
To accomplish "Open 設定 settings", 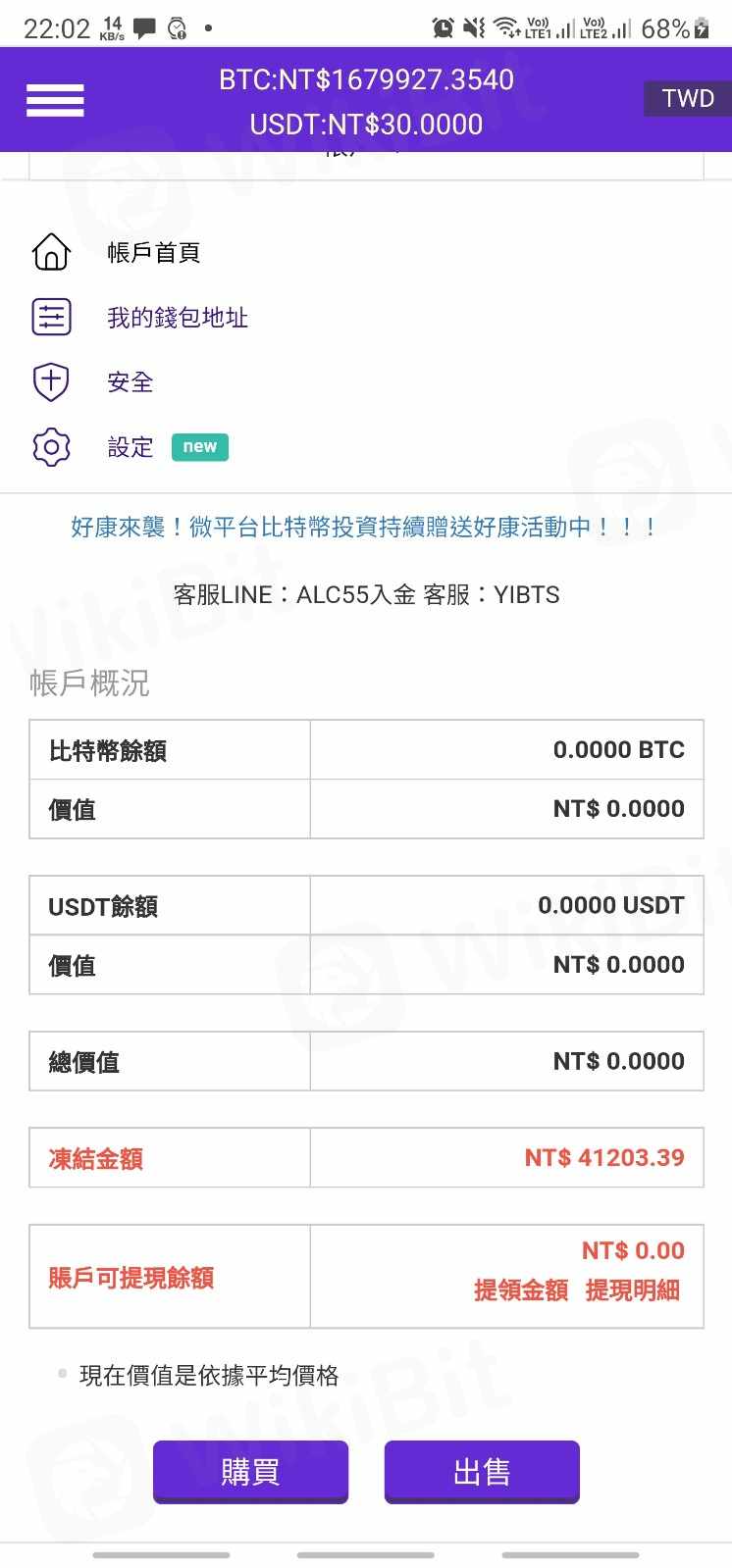I will 131,447.
